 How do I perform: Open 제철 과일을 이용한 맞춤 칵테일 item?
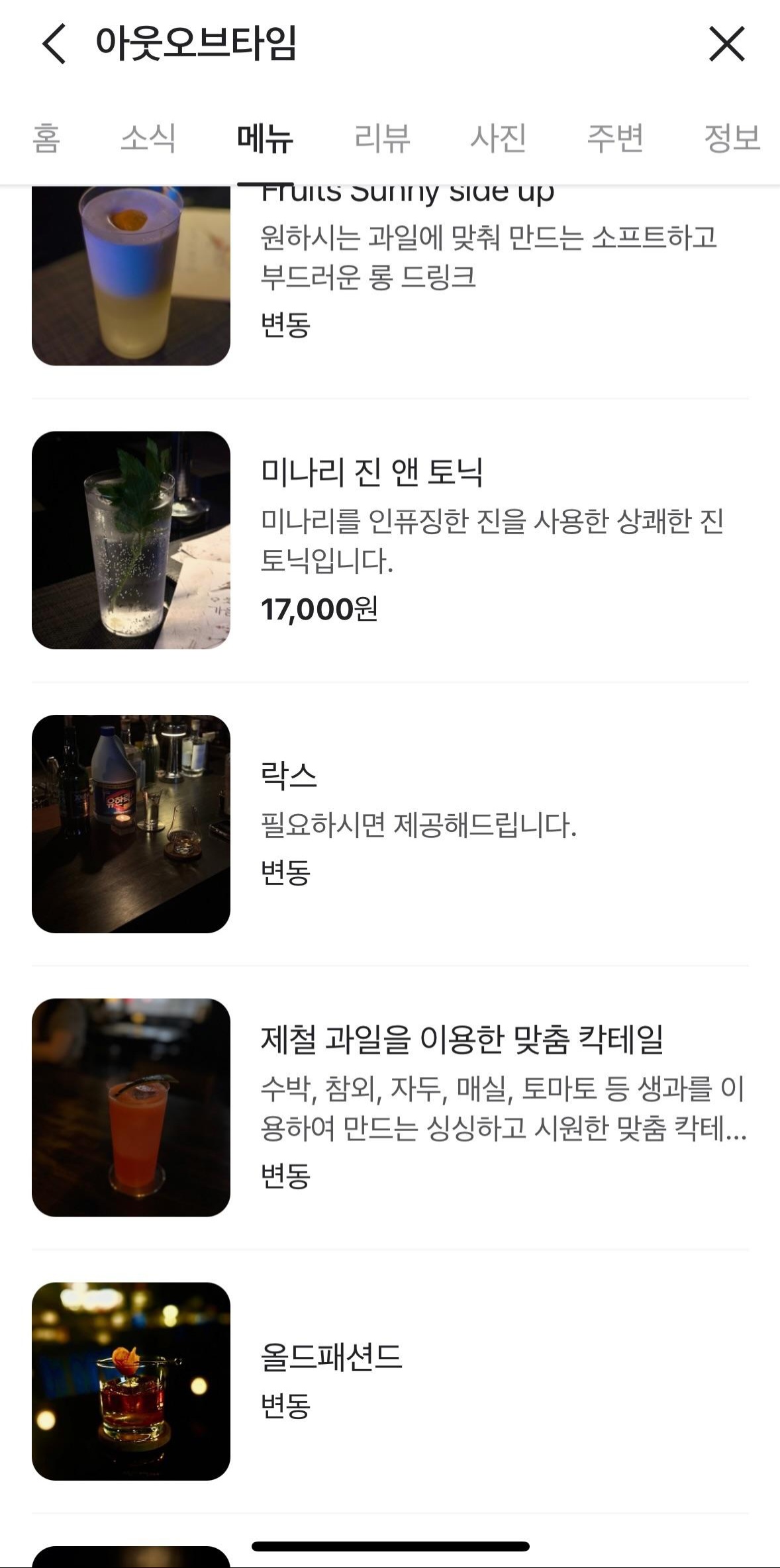390,1107
